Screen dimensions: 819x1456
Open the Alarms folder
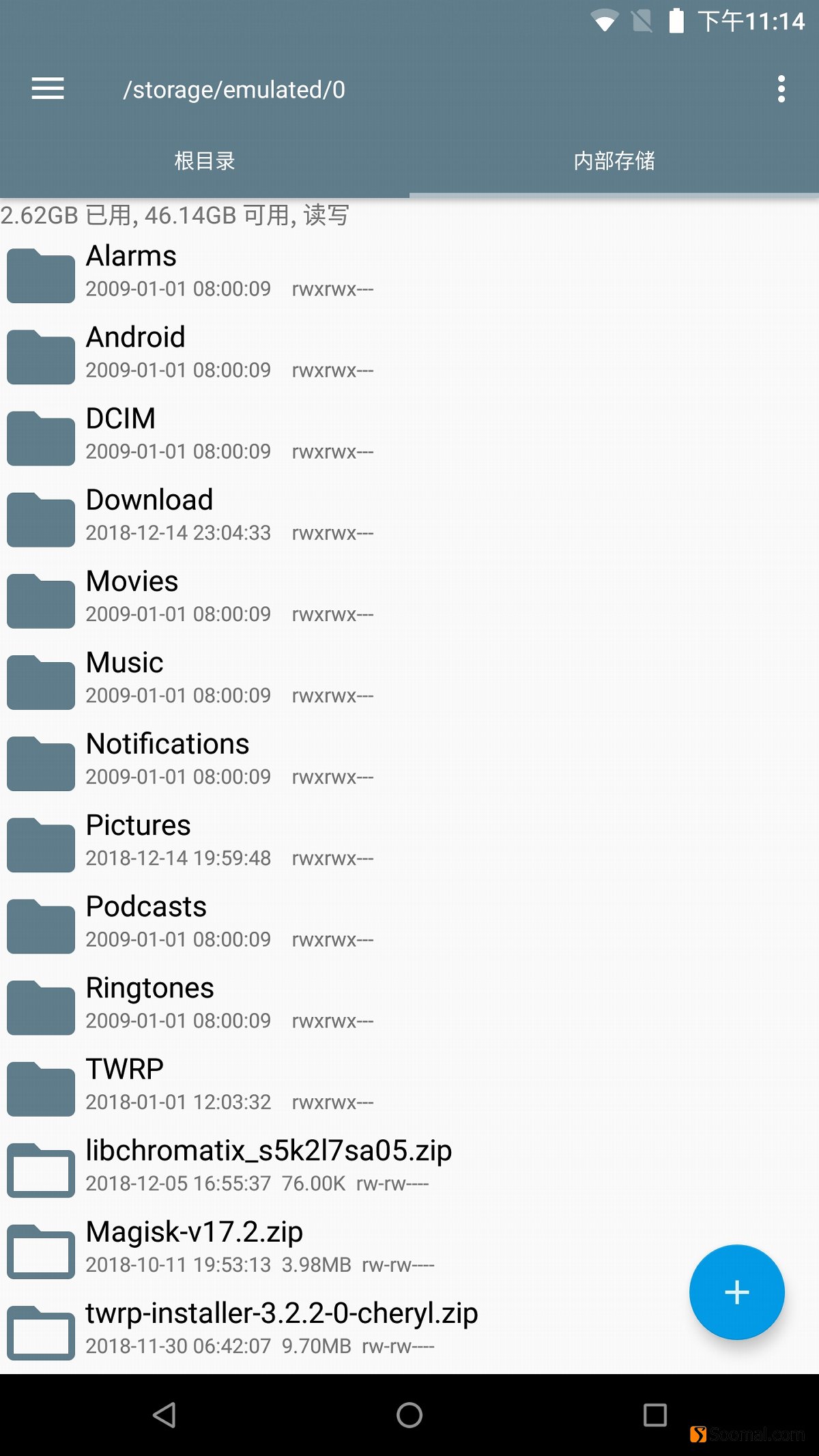(x=205, y=272)
